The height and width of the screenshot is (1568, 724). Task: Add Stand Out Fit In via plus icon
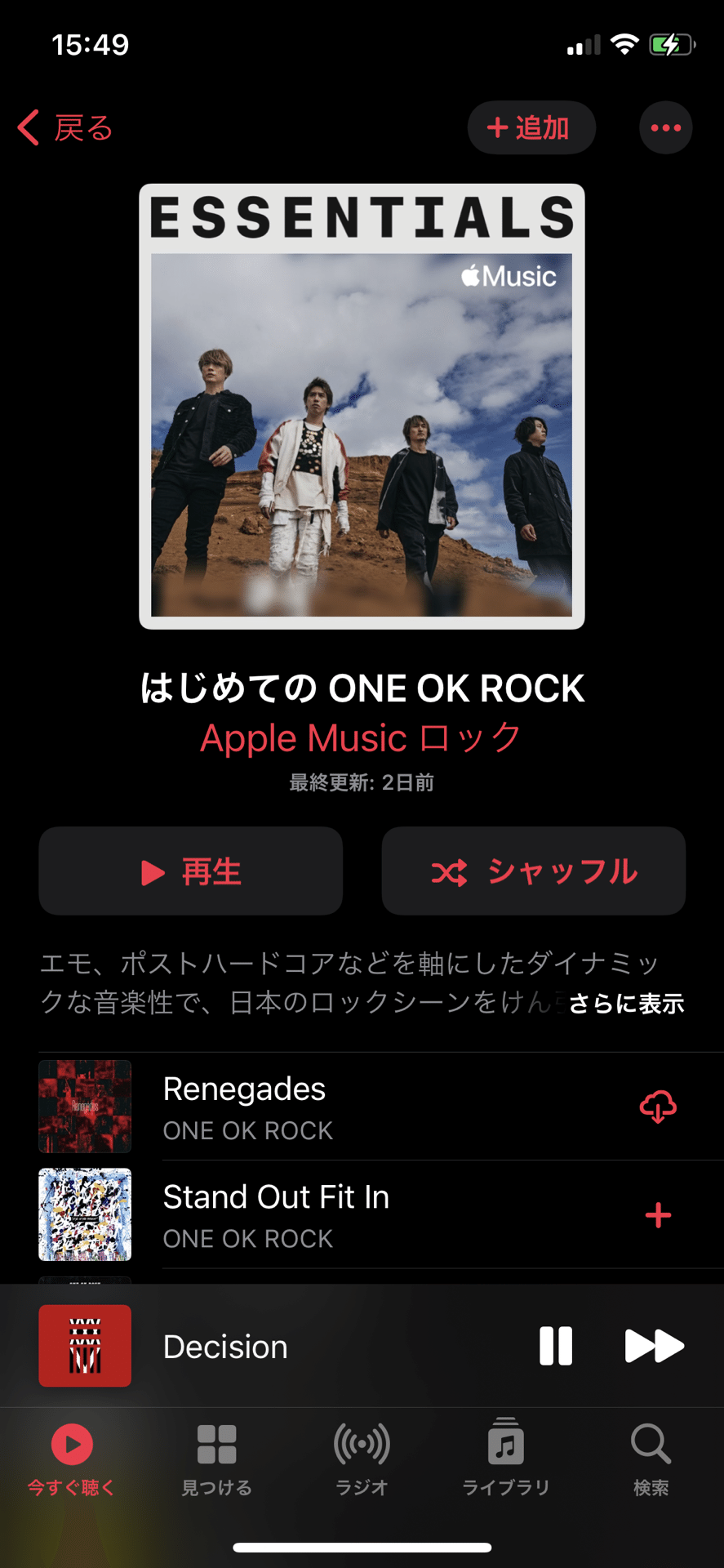click(x=658, y=1215)
